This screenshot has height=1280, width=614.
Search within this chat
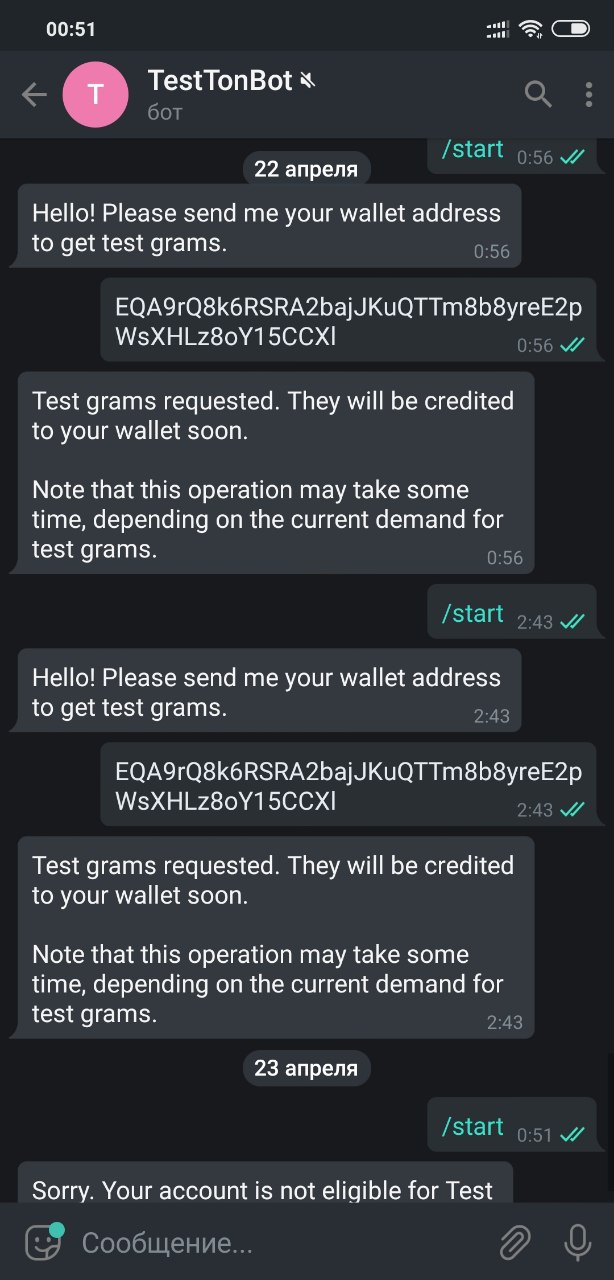point(538,94)
